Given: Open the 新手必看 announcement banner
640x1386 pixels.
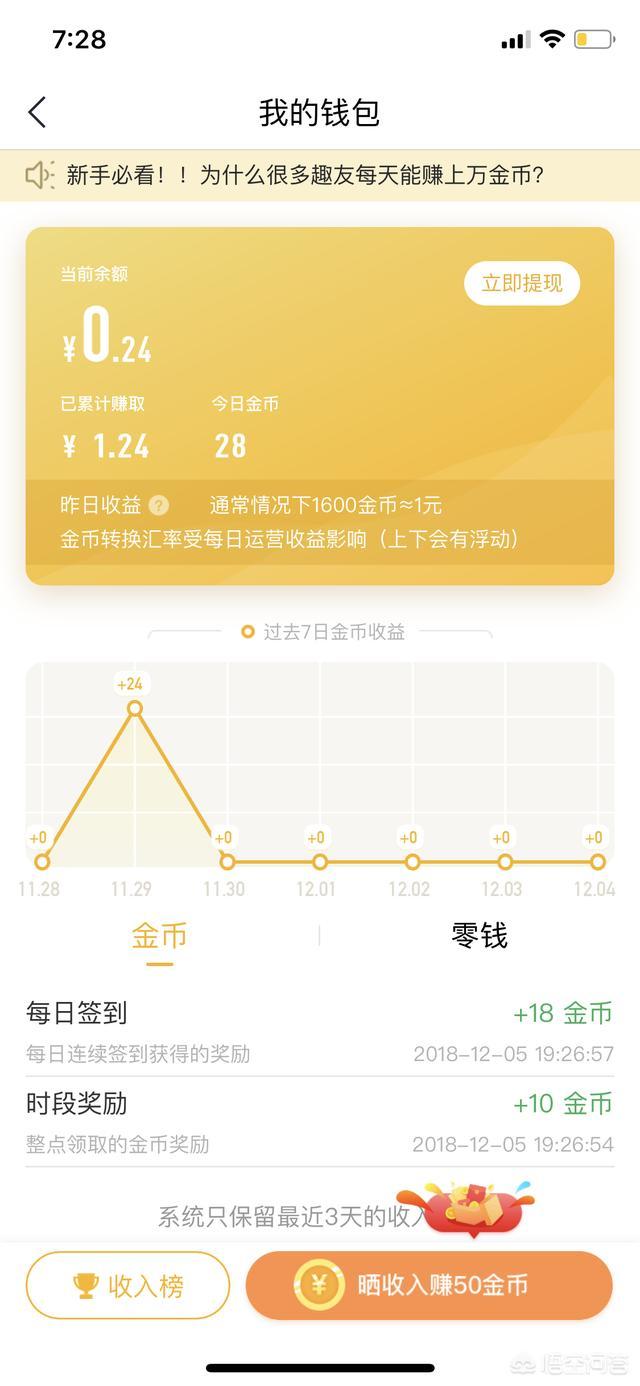Looking at the screenshot, I should click(x=305, y=176).
